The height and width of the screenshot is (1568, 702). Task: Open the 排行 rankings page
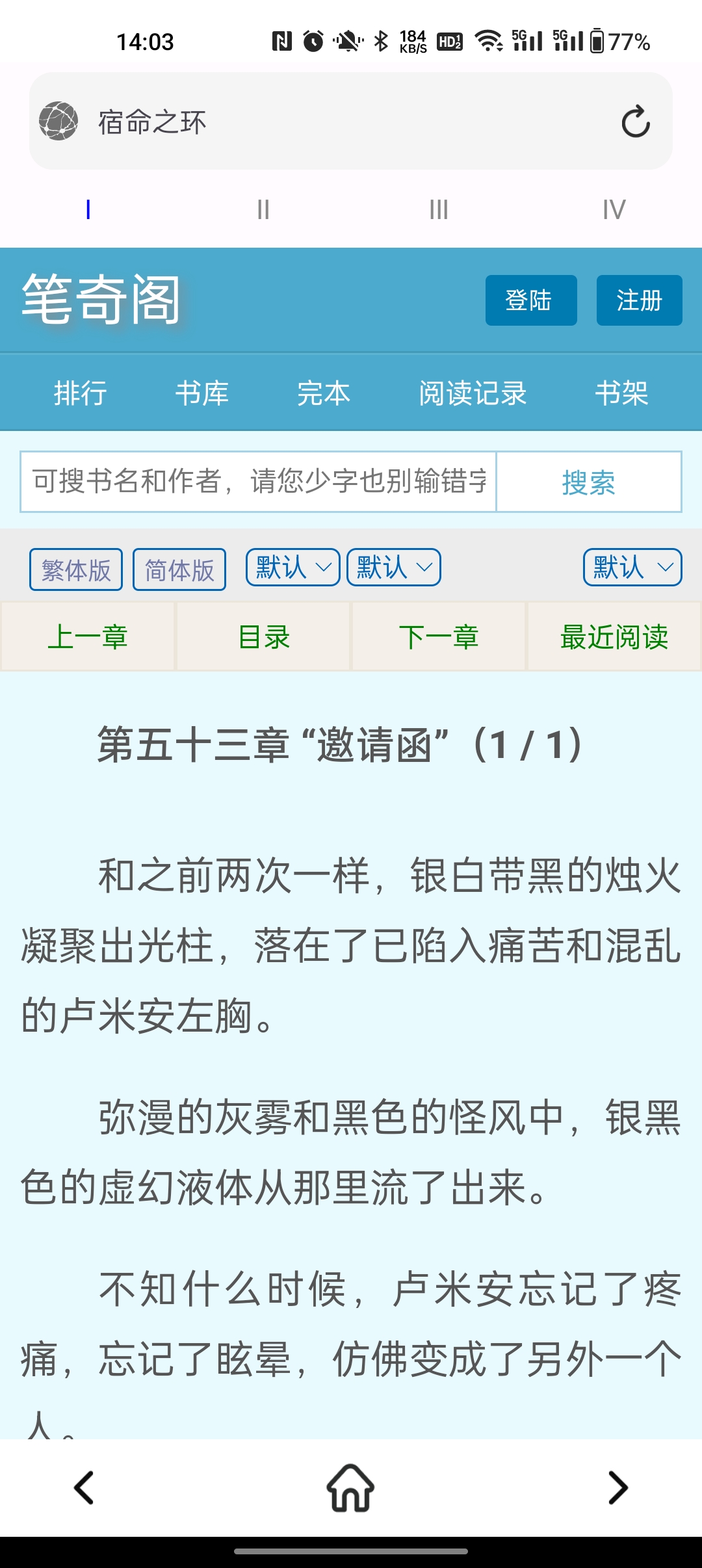[80, 393]
